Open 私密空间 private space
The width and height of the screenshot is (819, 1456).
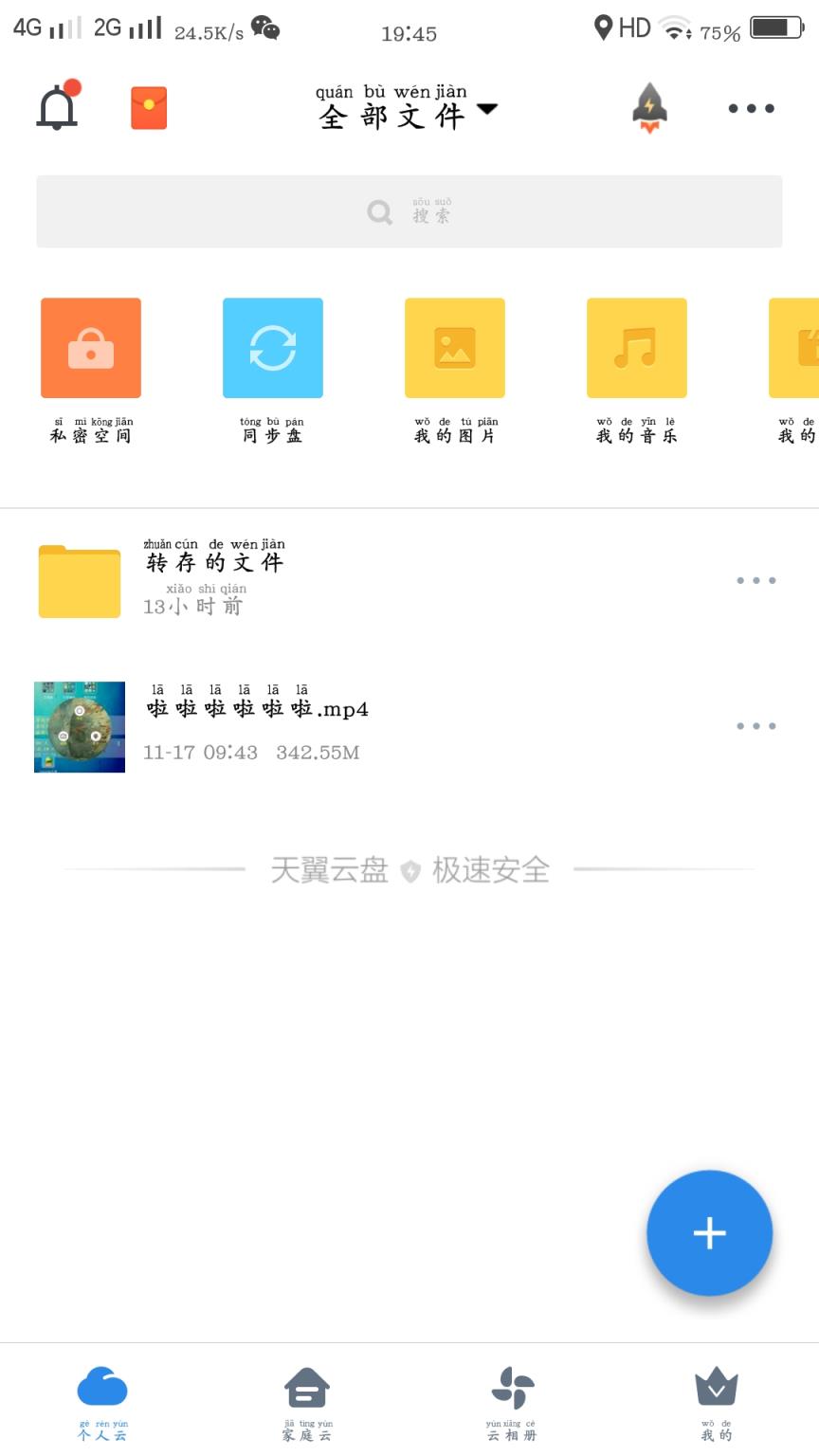[x=90, y=347]
